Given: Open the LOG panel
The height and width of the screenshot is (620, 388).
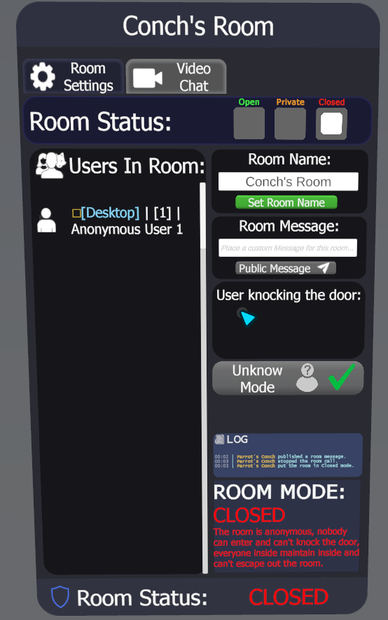Looking at the screenshot, I should click(288, 455).
